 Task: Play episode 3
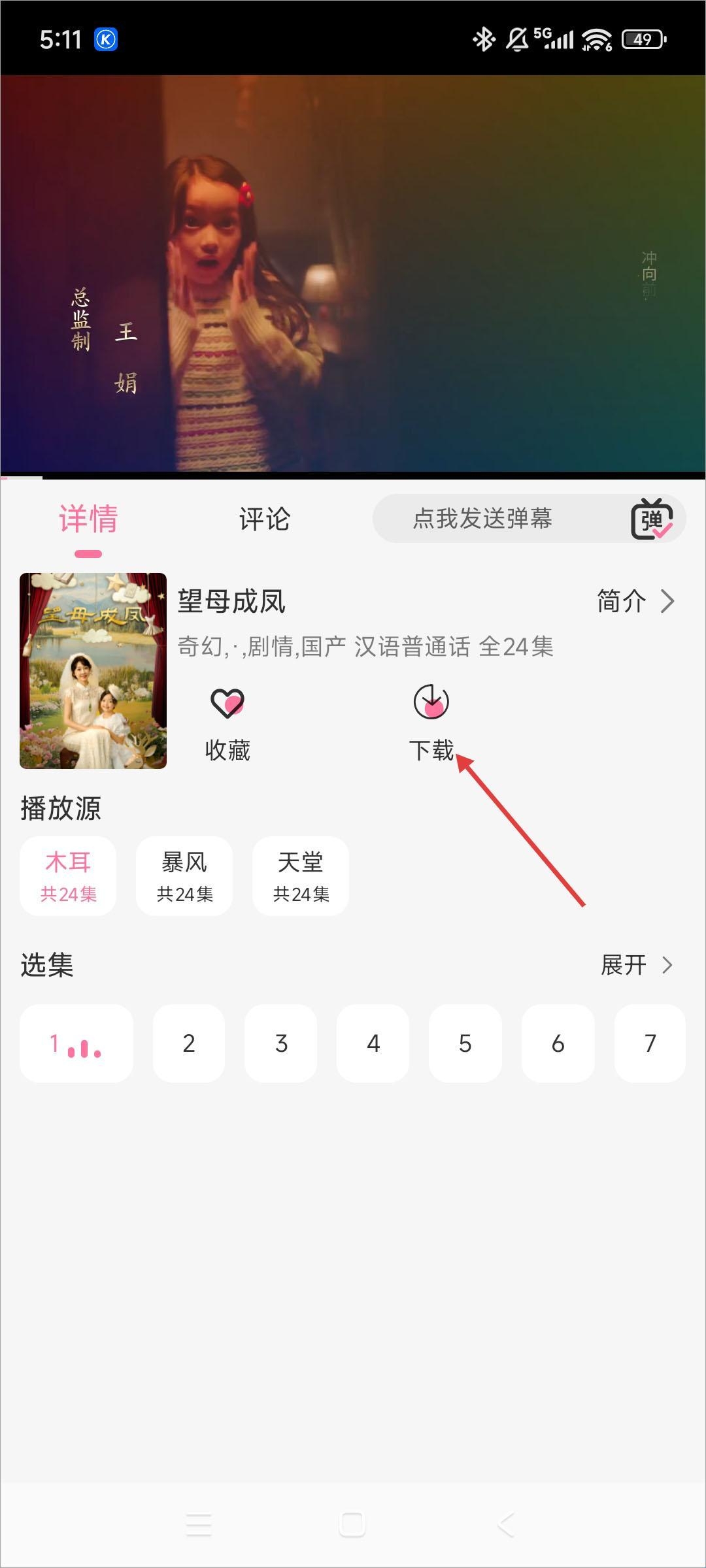(281, 1043)
